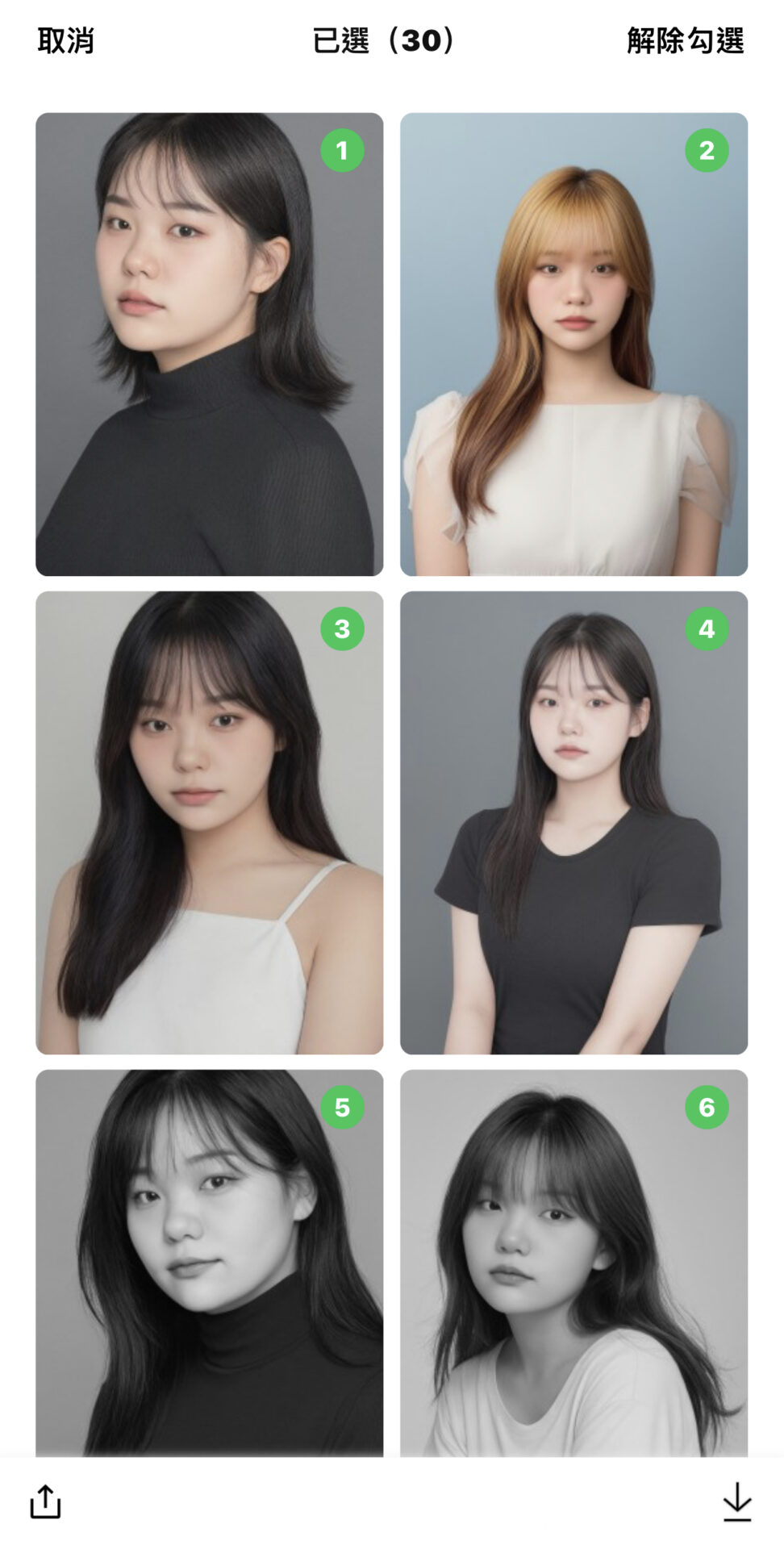Download the selected photos

click(736, 1501)
